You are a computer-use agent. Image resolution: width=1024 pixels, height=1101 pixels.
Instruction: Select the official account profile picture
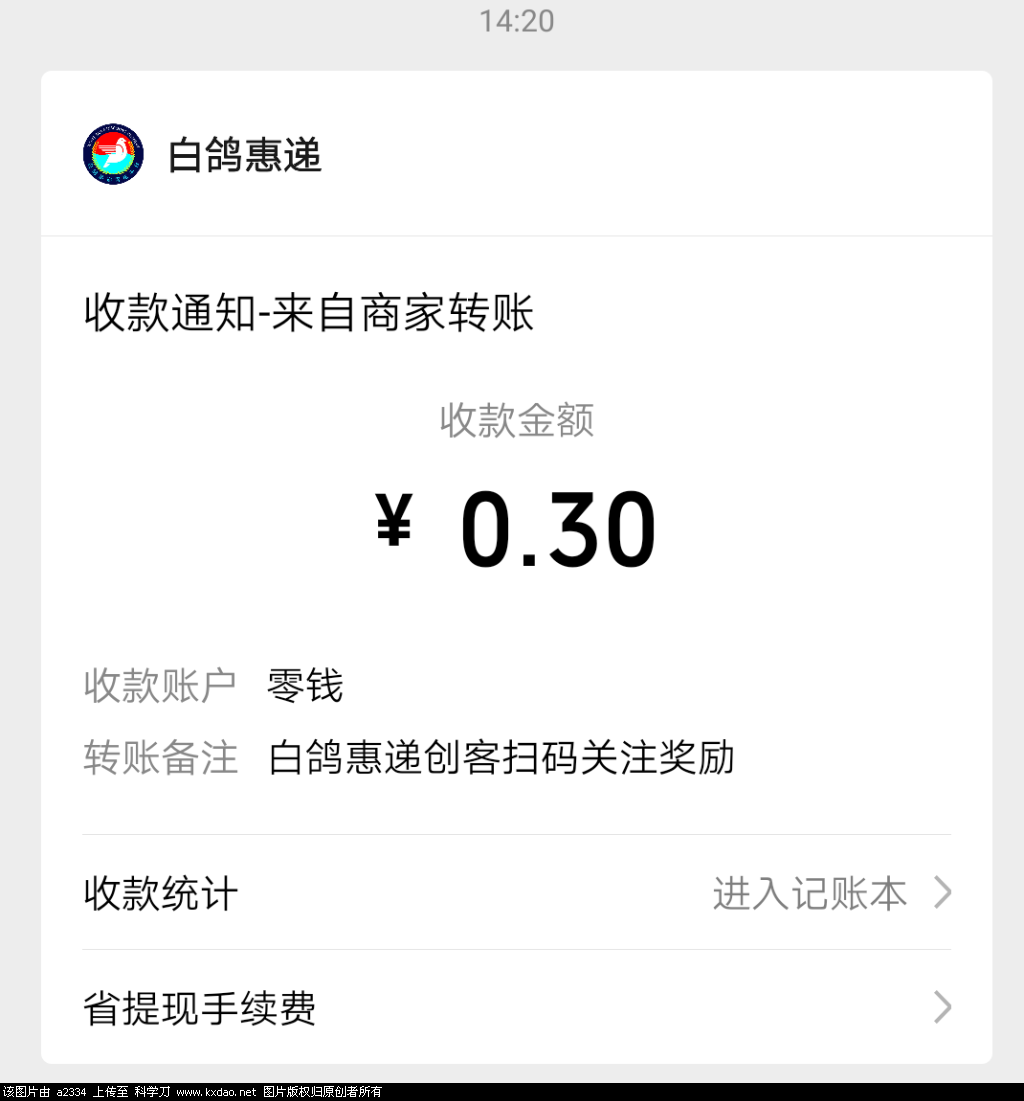pos(112,155)
